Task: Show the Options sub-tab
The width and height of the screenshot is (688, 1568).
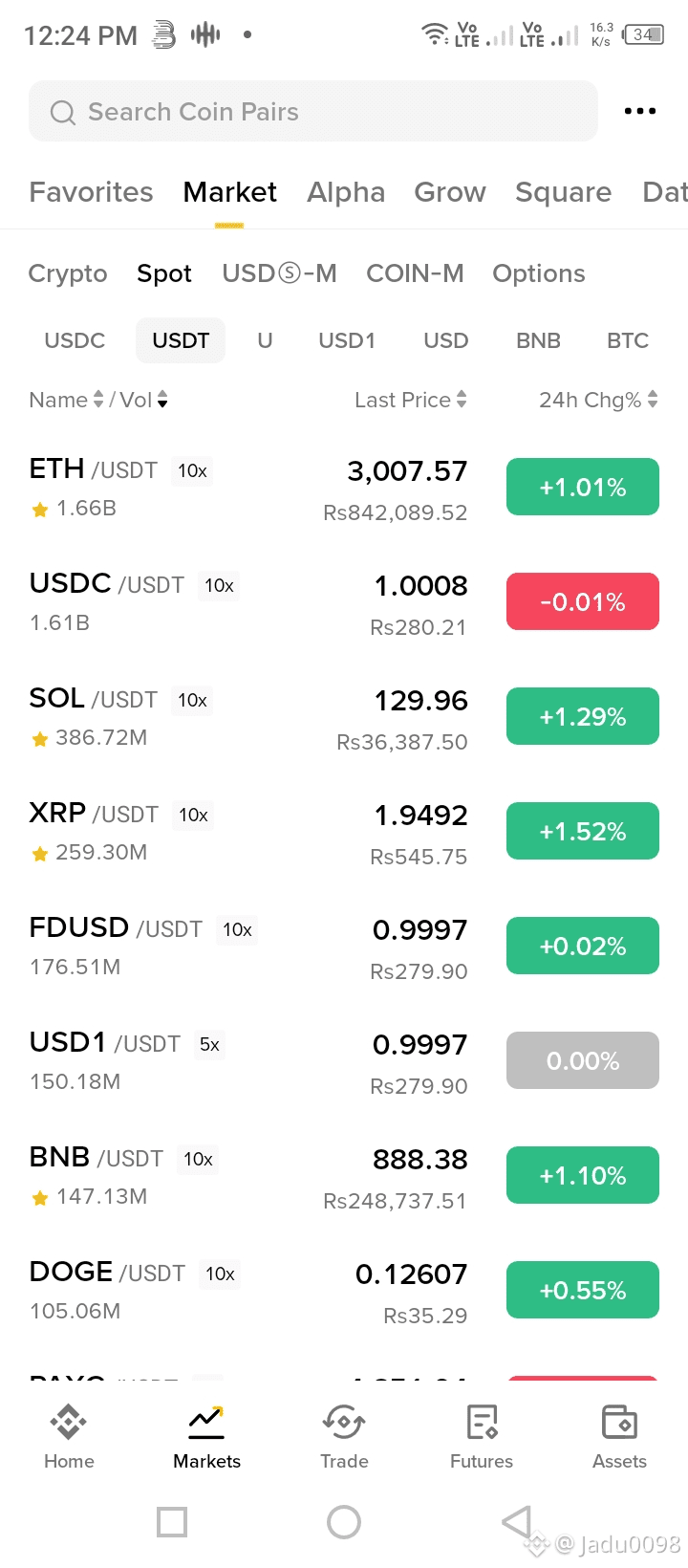Action: pyautogui.click(x=538, y=273)
